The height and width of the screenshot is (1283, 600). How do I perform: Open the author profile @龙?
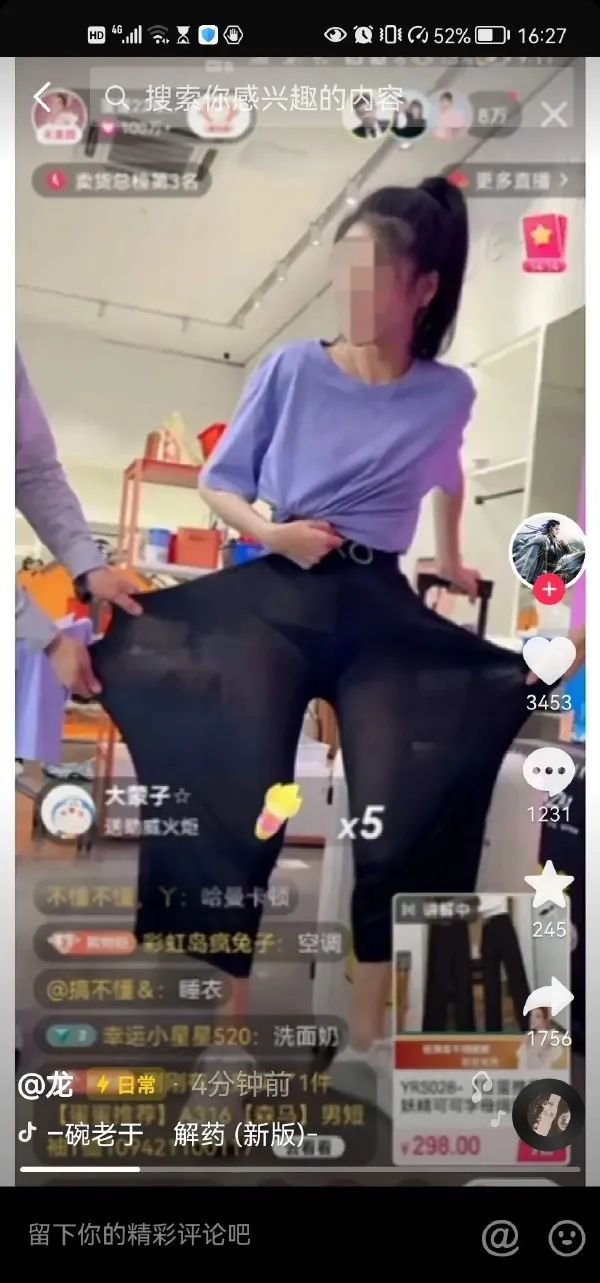coord(47,1084)
